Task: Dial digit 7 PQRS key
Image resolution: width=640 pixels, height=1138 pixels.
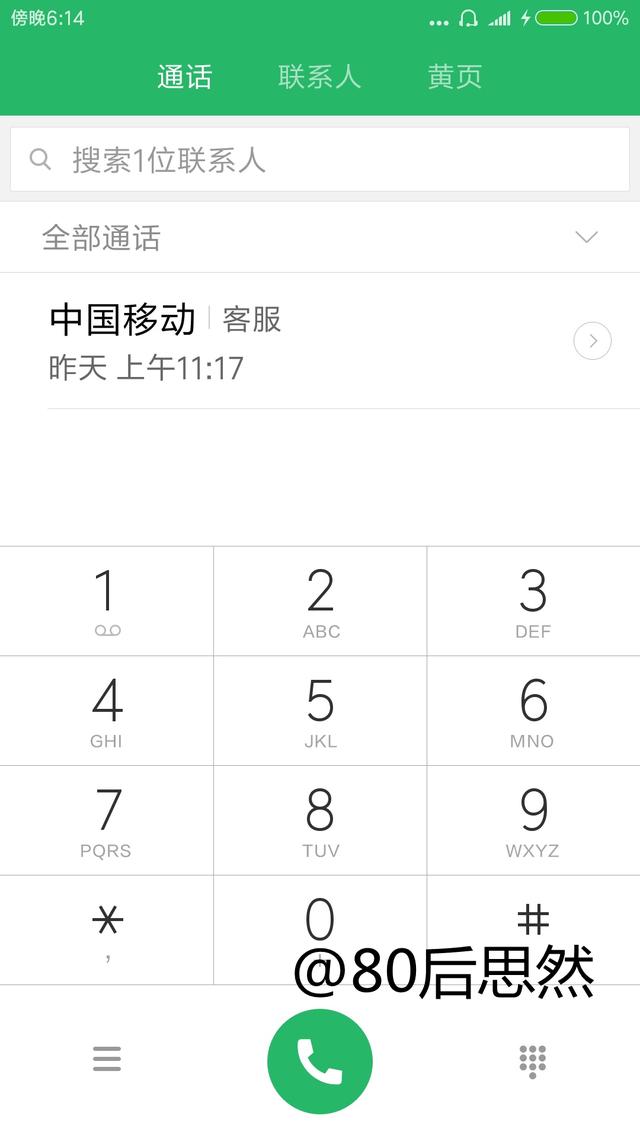Action: point(107,821)
